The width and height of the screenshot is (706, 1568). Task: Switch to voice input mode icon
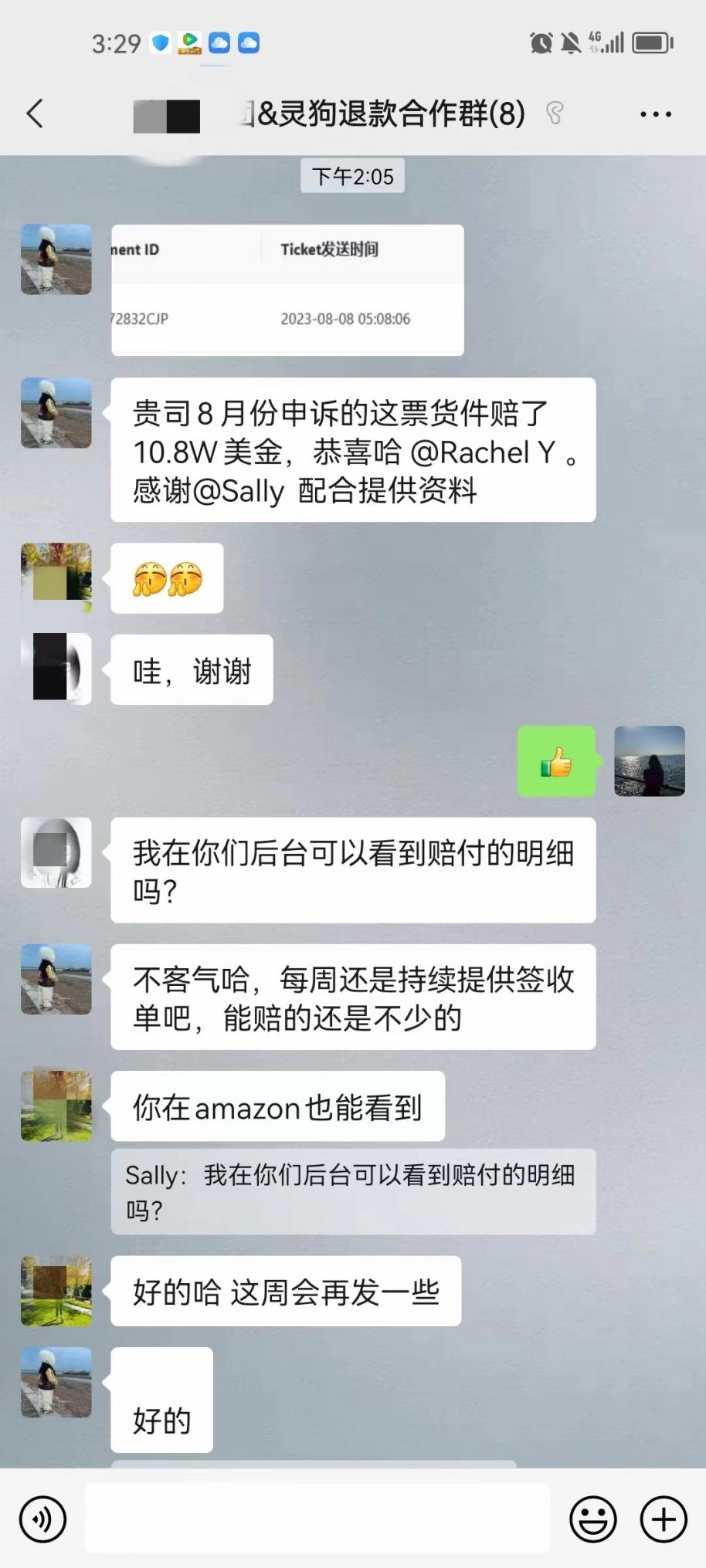[x=42, y=1517]
